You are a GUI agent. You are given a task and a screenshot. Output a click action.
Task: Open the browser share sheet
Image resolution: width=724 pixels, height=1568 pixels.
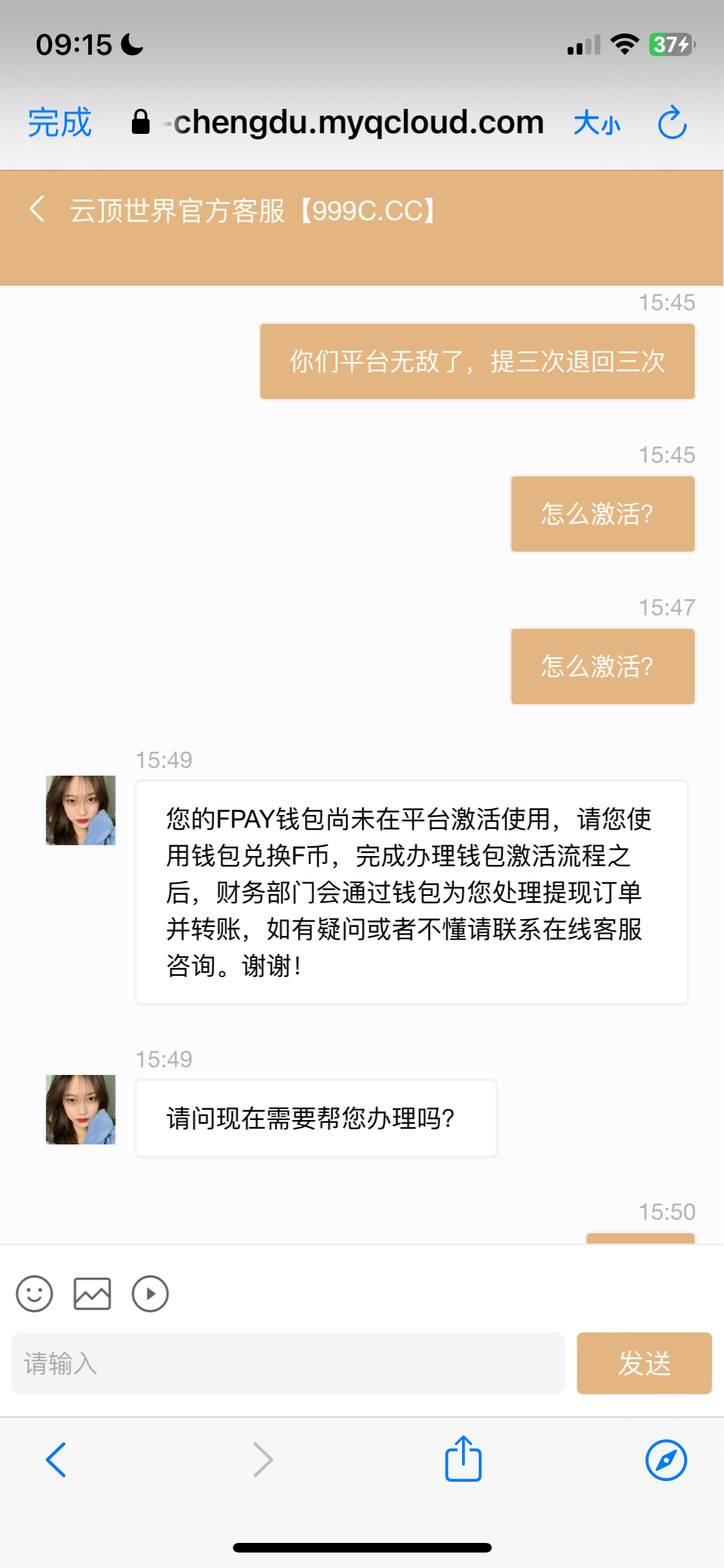(x=463, y=1459)
